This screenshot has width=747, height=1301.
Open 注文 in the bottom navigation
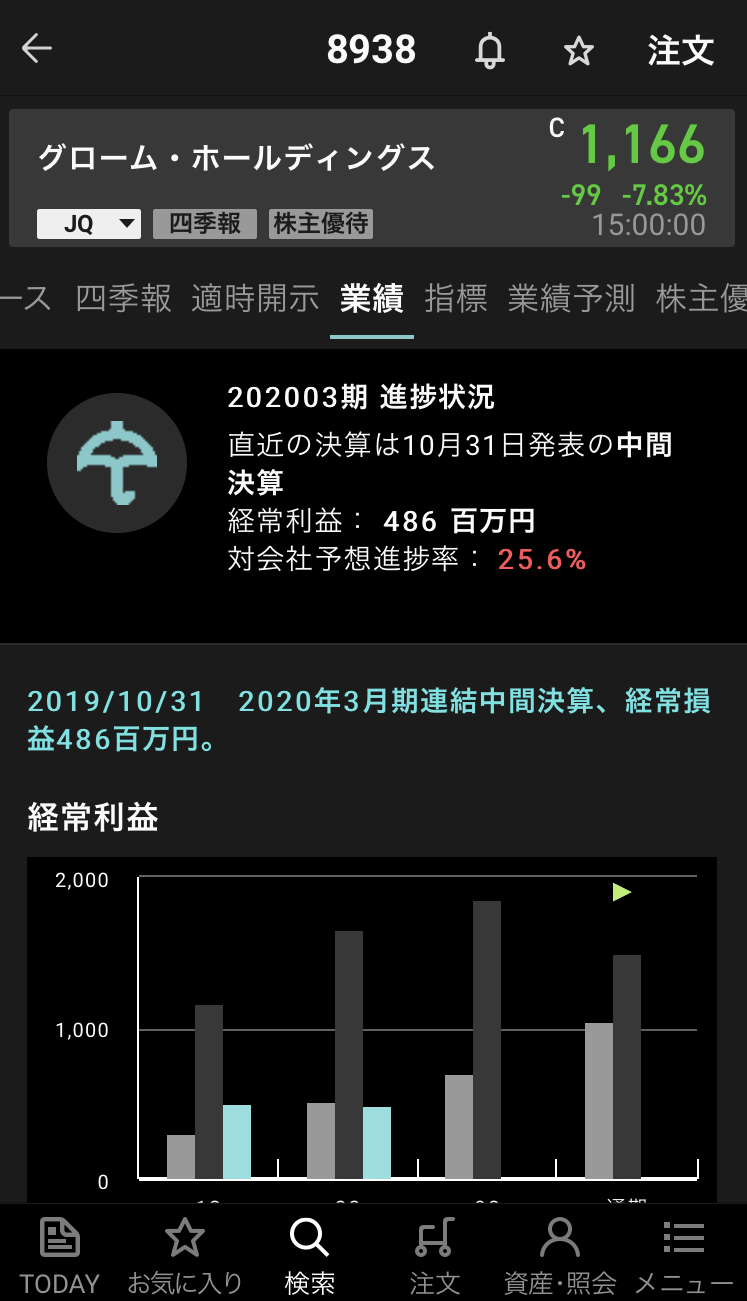(x=434, y=1254)
